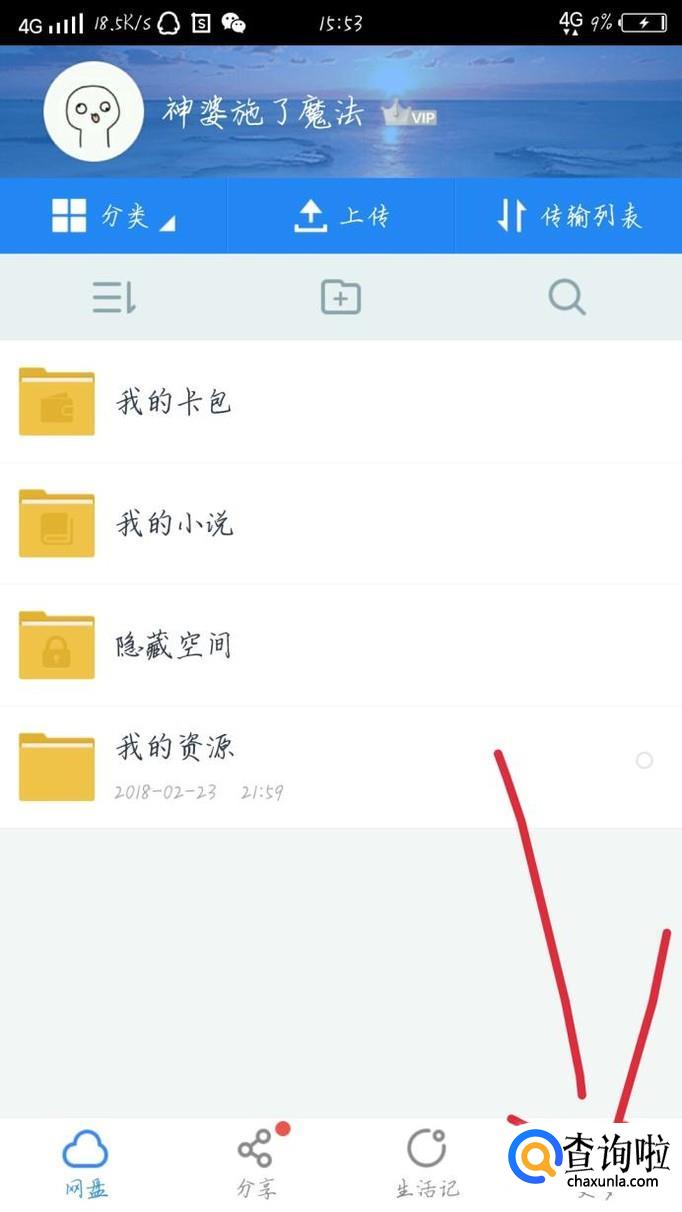Select the 我的资源 folder radio circle
Screen dimensions: 682x1212
point(644,761)
